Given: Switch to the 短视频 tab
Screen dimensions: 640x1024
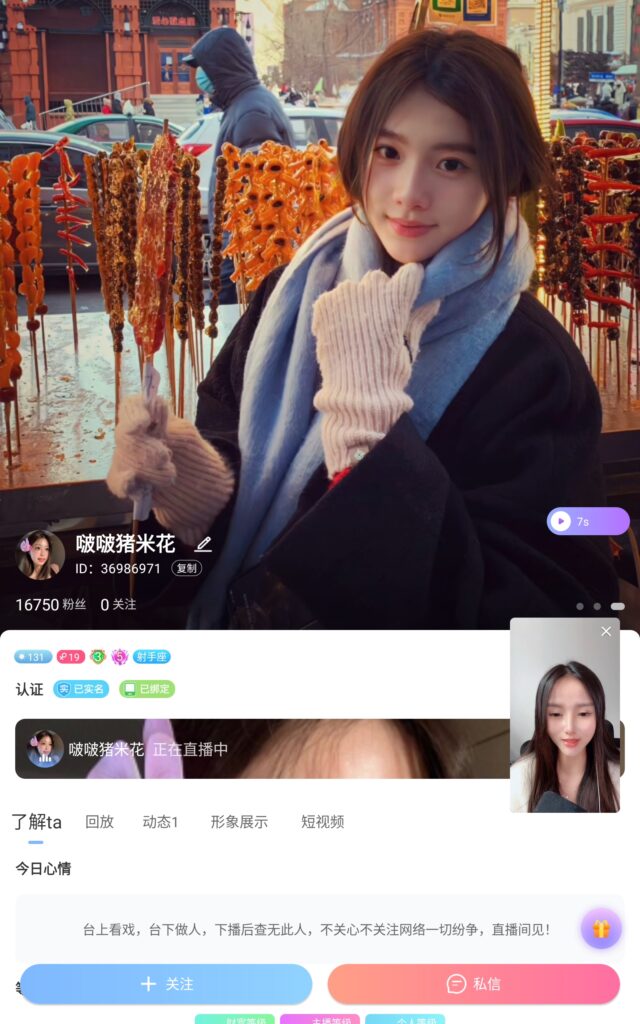Looking at the screenshot, I should click(x=322, y=822).
